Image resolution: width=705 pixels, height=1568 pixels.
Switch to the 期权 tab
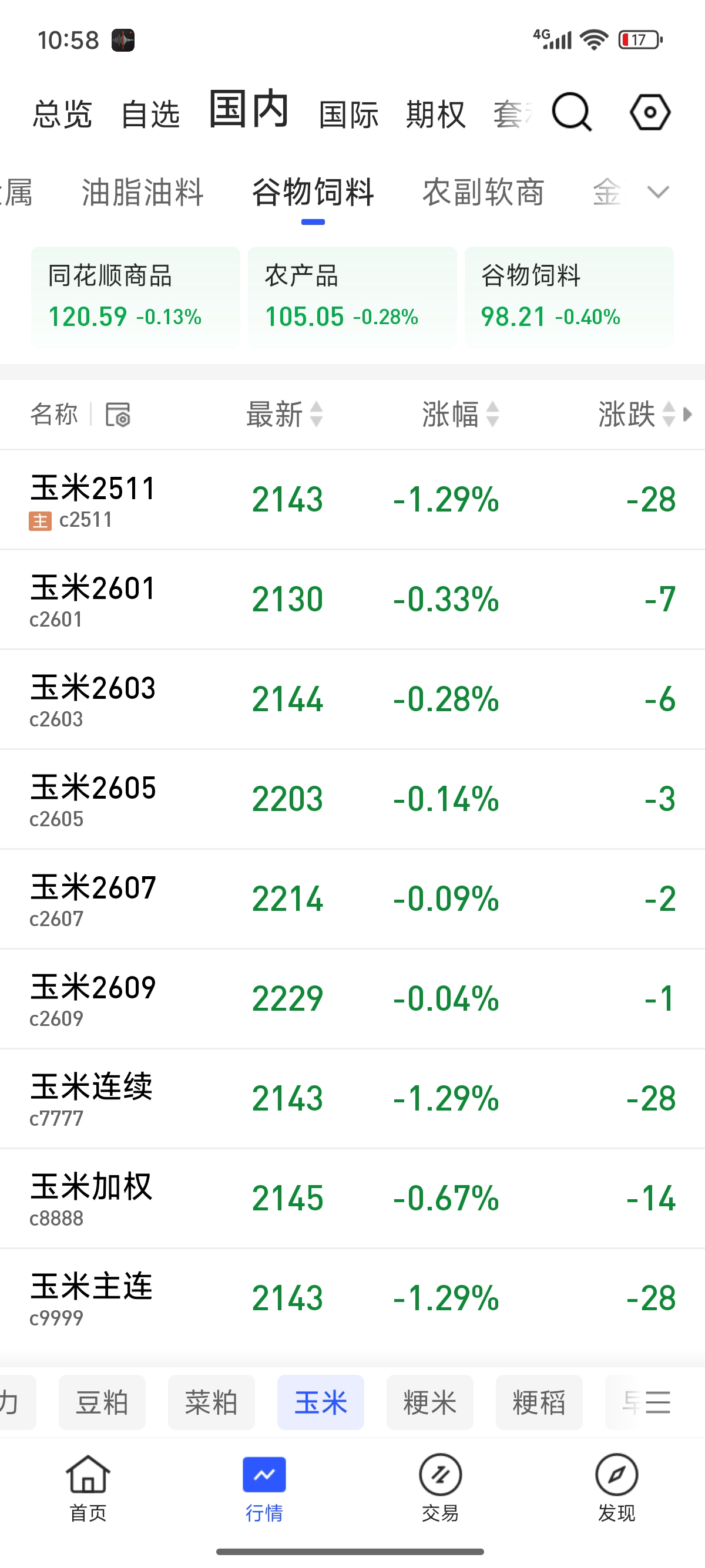tap(436, 114)
